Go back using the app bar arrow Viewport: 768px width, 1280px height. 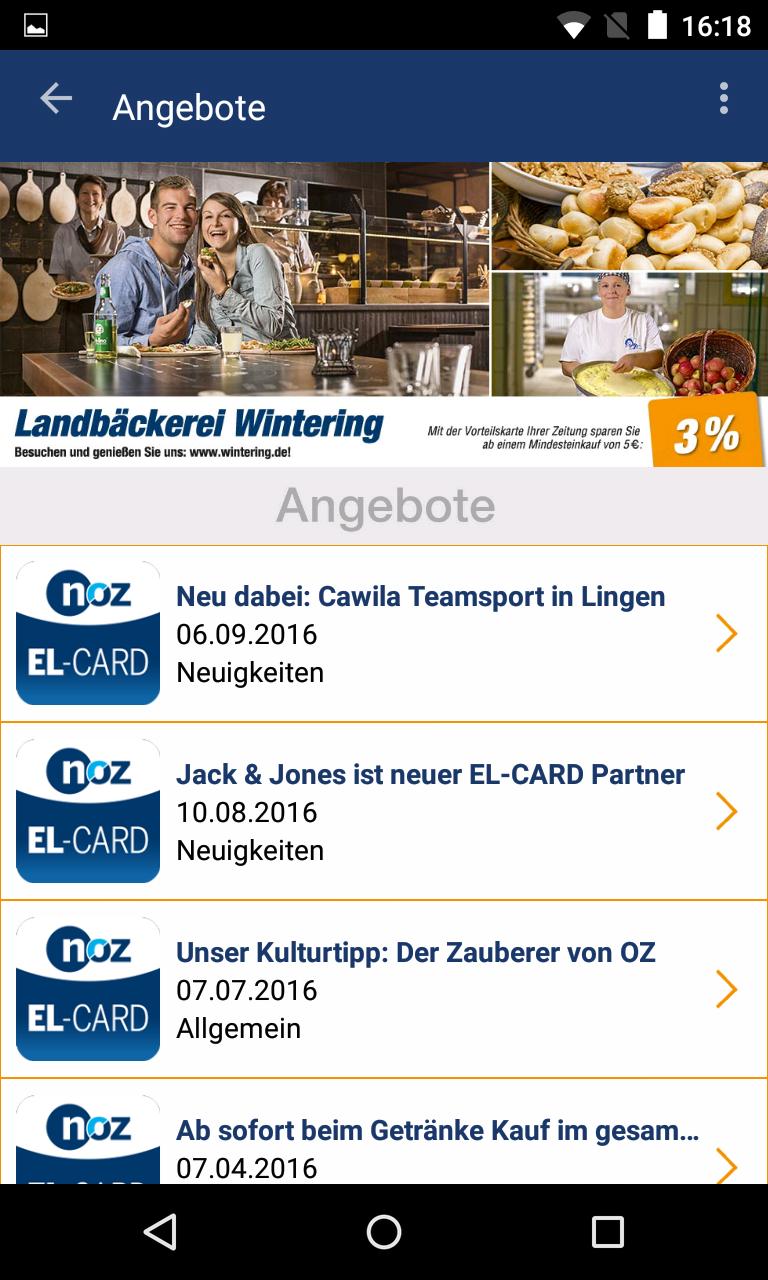(x=56, y=98)
